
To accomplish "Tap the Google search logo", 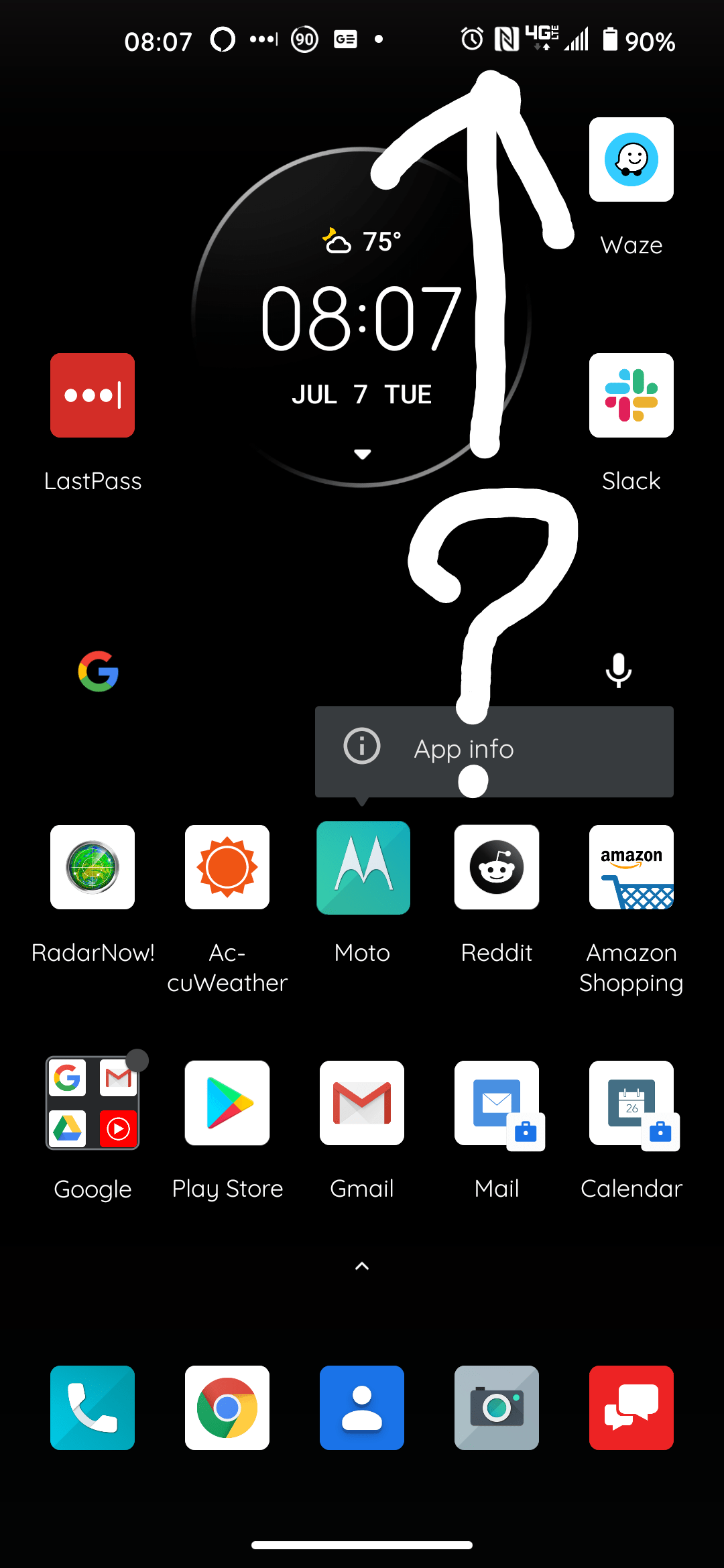I will pyautogui.click(x=98, y=671).
